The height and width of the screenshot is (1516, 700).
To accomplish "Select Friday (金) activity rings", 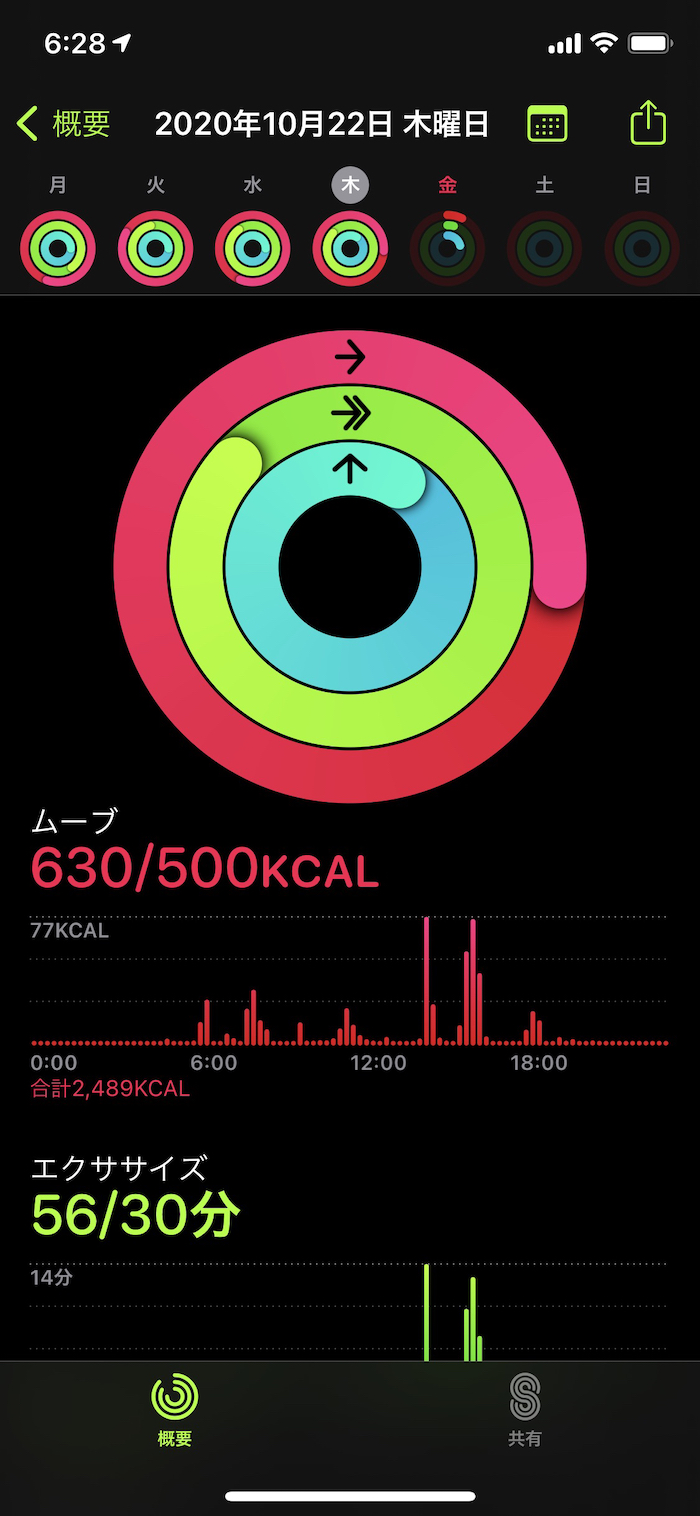I will coord(448,247).
